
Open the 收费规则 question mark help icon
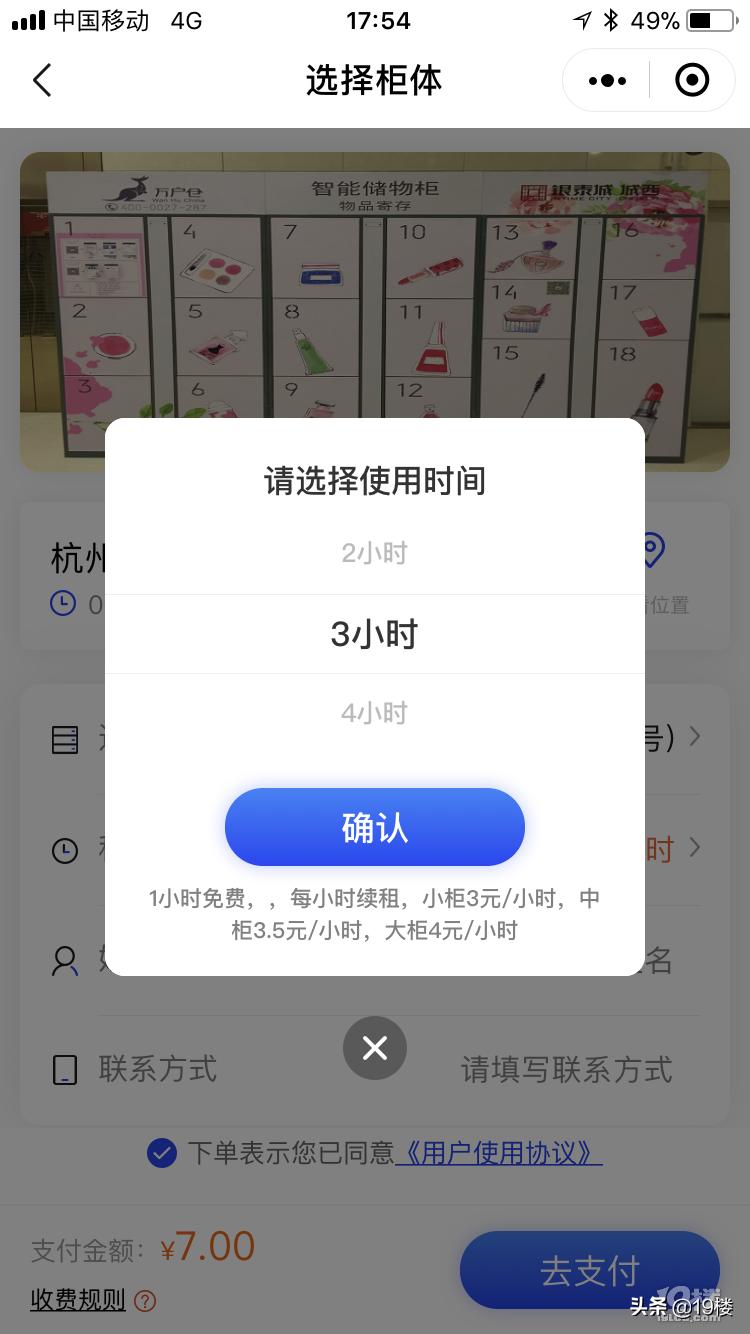pos(143,1301)
